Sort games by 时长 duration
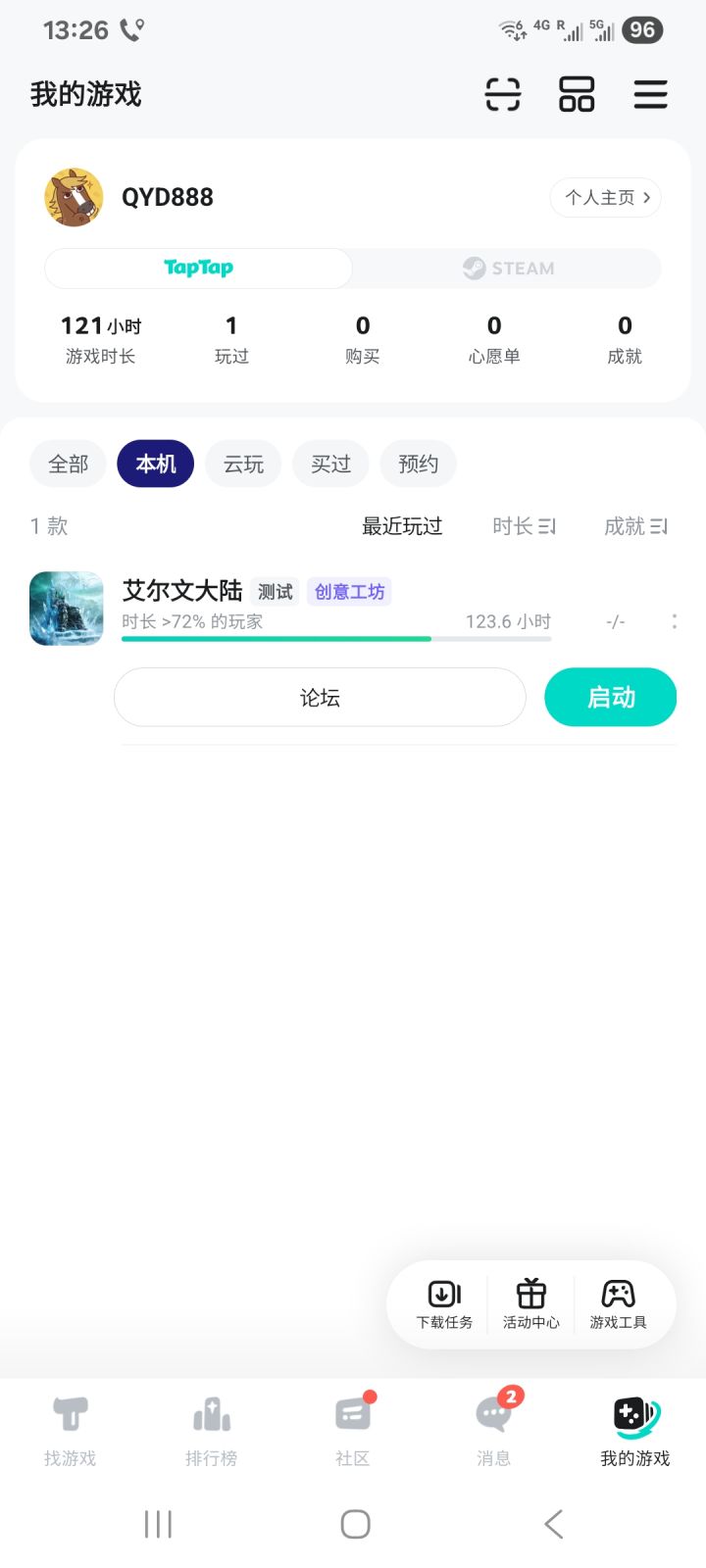The height and width of the screenshot is (1568, 706). pyautogui.click(x=524, y=526)
